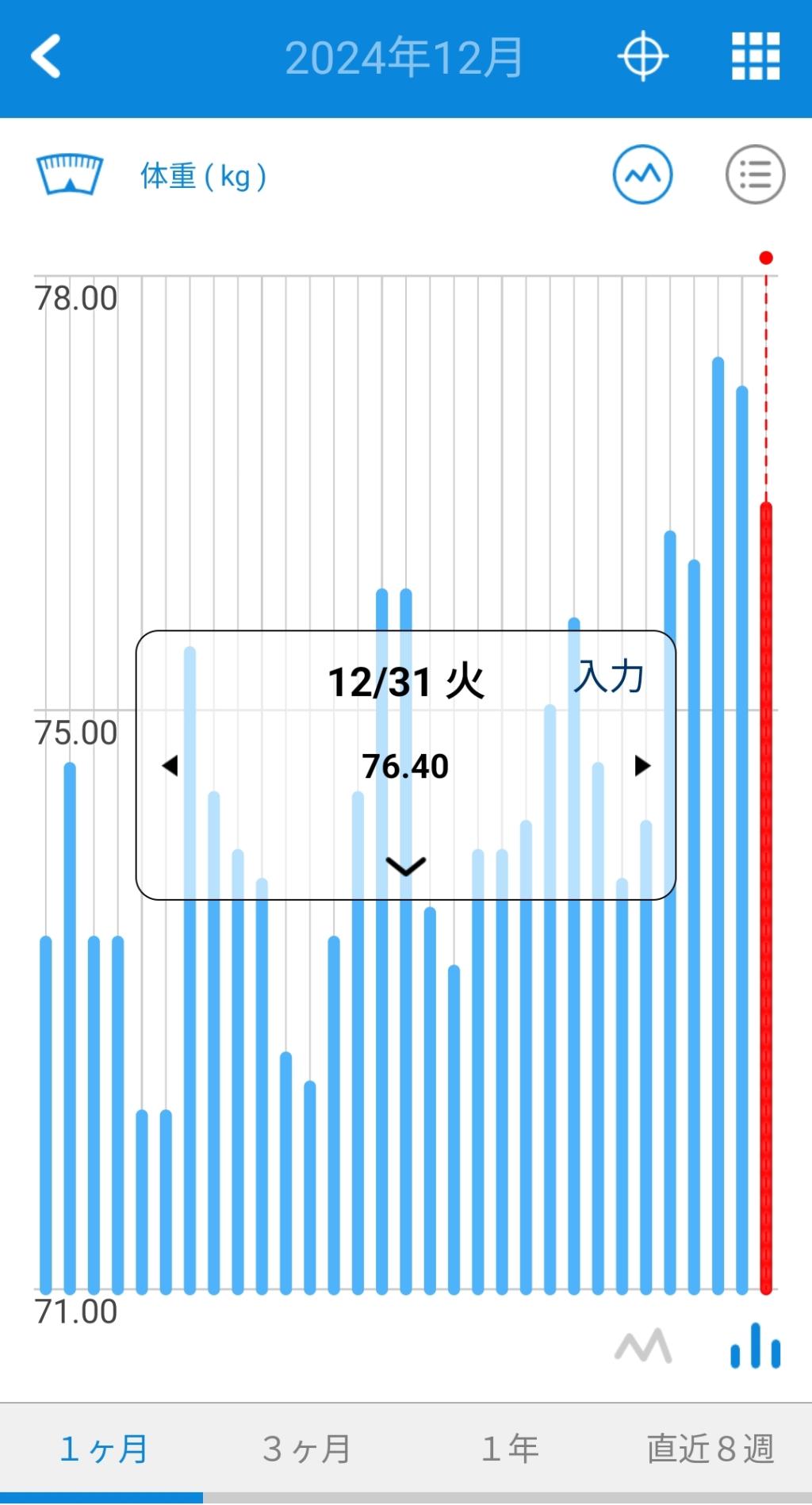Tap 入力 to enter weight
The image size is (812, 1505).
click(609, 677)
